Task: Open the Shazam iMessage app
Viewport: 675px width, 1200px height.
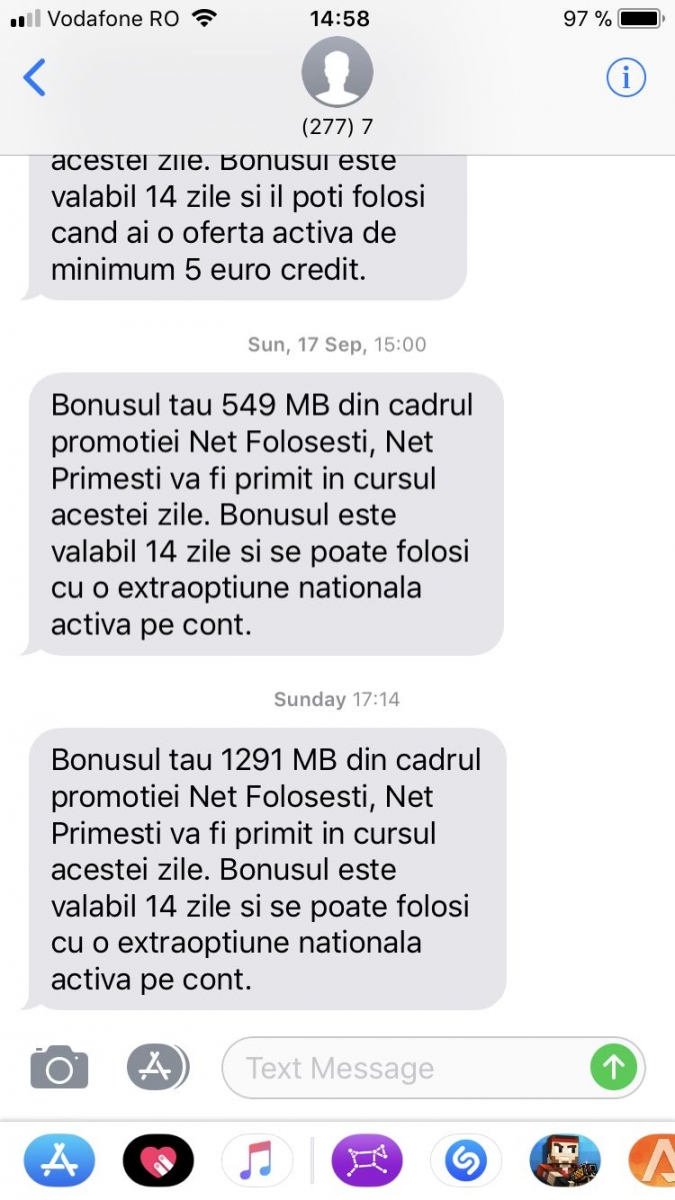Action: 465,1160
